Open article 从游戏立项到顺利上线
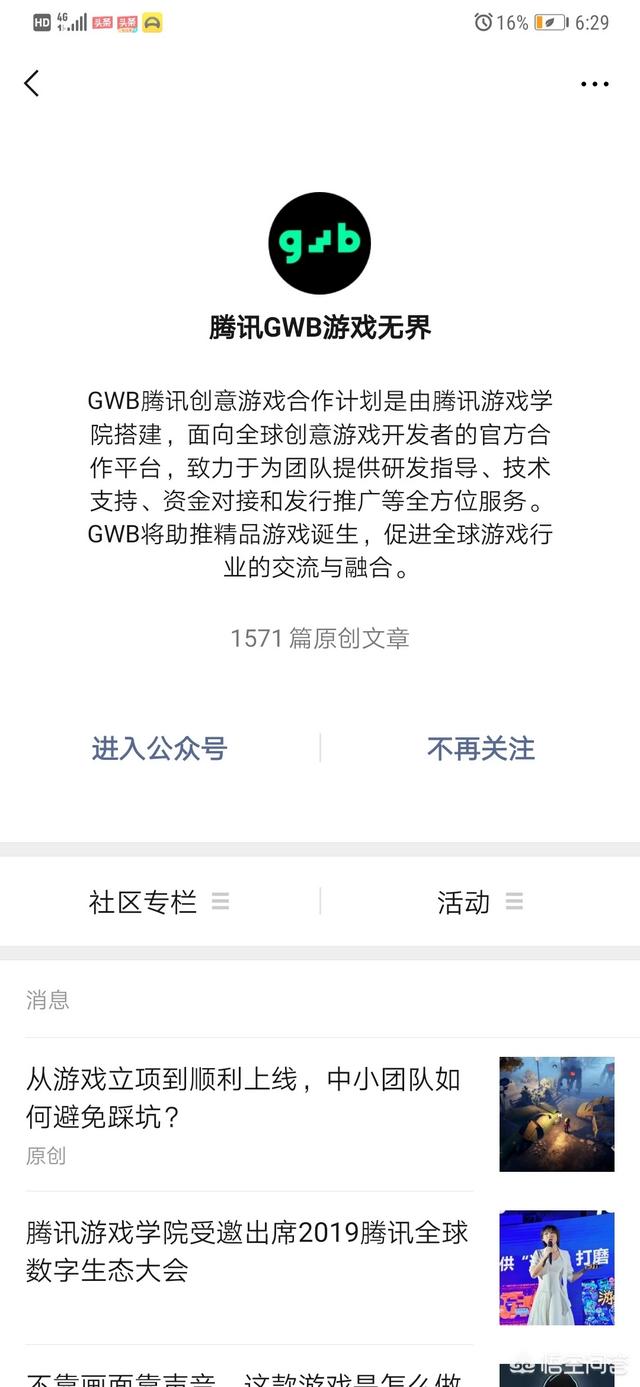The image size is (640, 1387). (x=243, y=1097)
